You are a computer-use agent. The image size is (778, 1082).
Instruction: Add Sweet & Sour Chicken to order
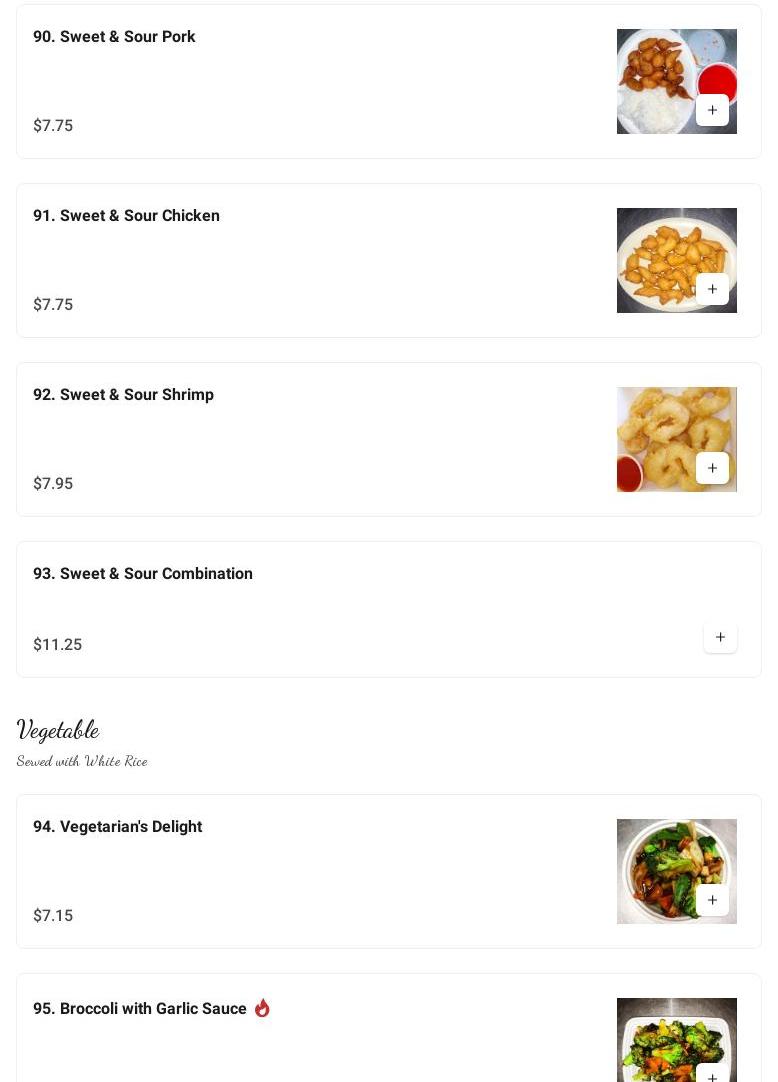712,289
